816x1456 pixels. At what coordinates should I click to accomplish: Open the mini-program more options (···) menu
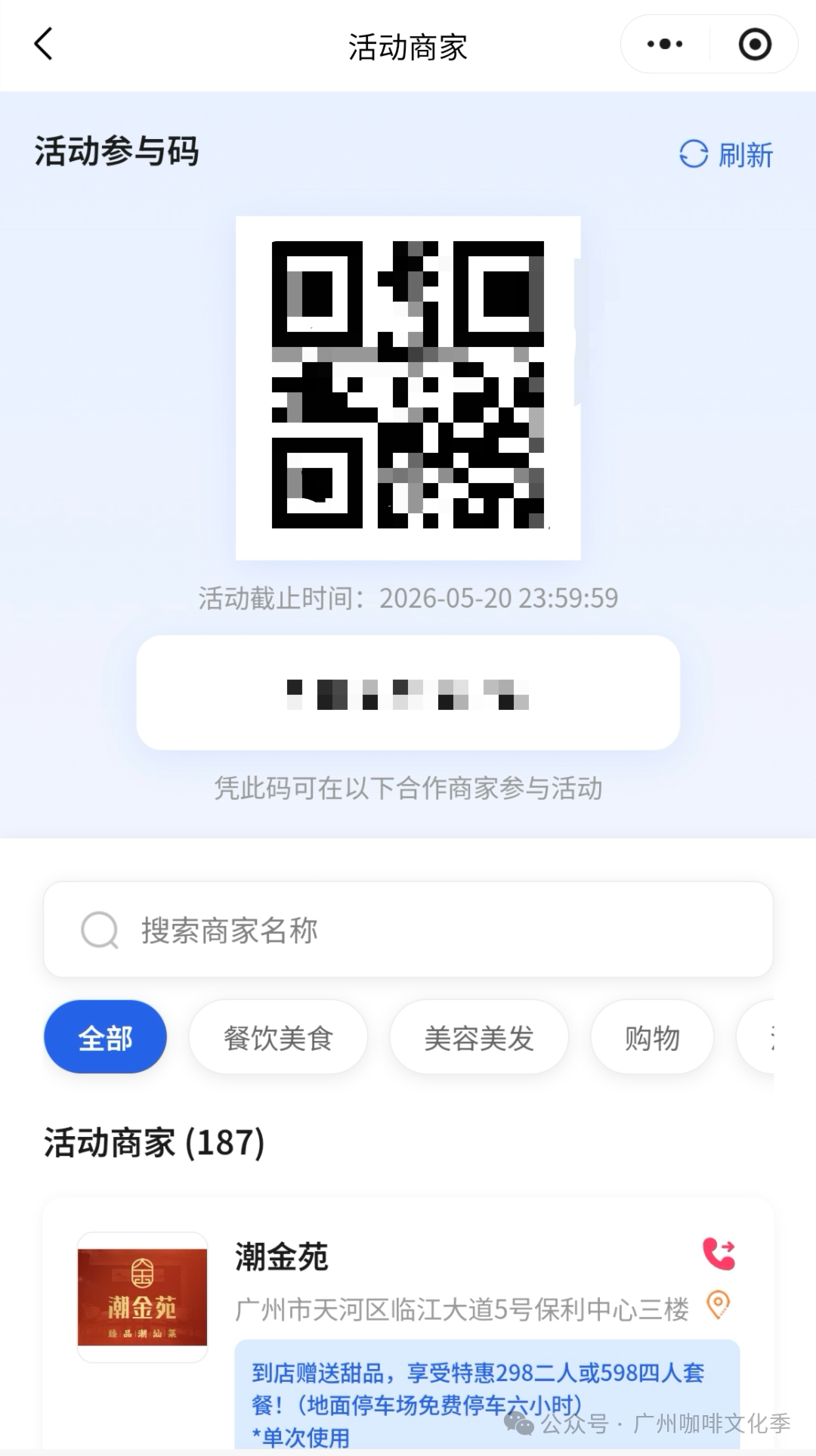663,45
